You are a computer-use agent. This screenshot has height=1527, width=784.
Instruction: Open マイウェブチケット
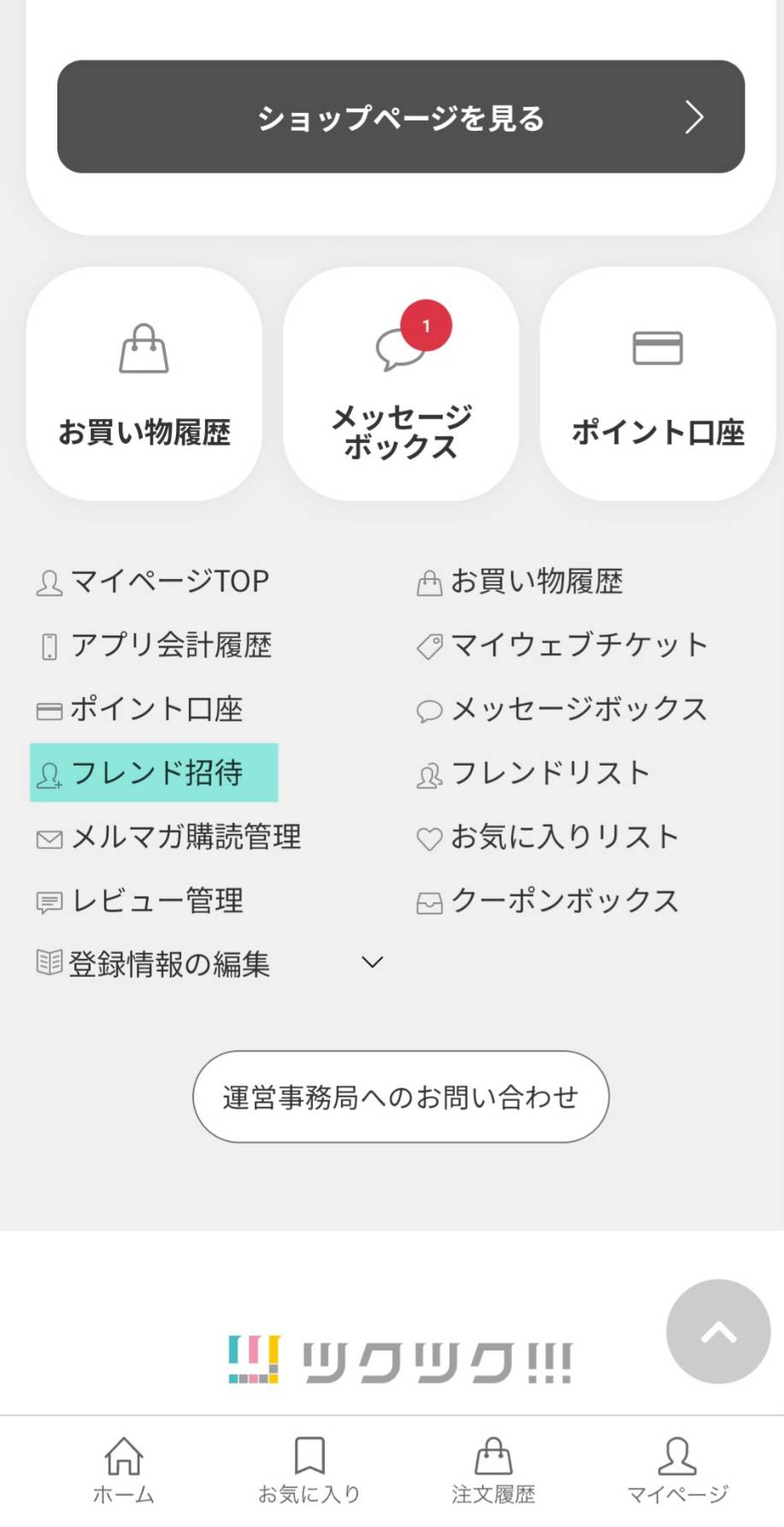[563, 645]
